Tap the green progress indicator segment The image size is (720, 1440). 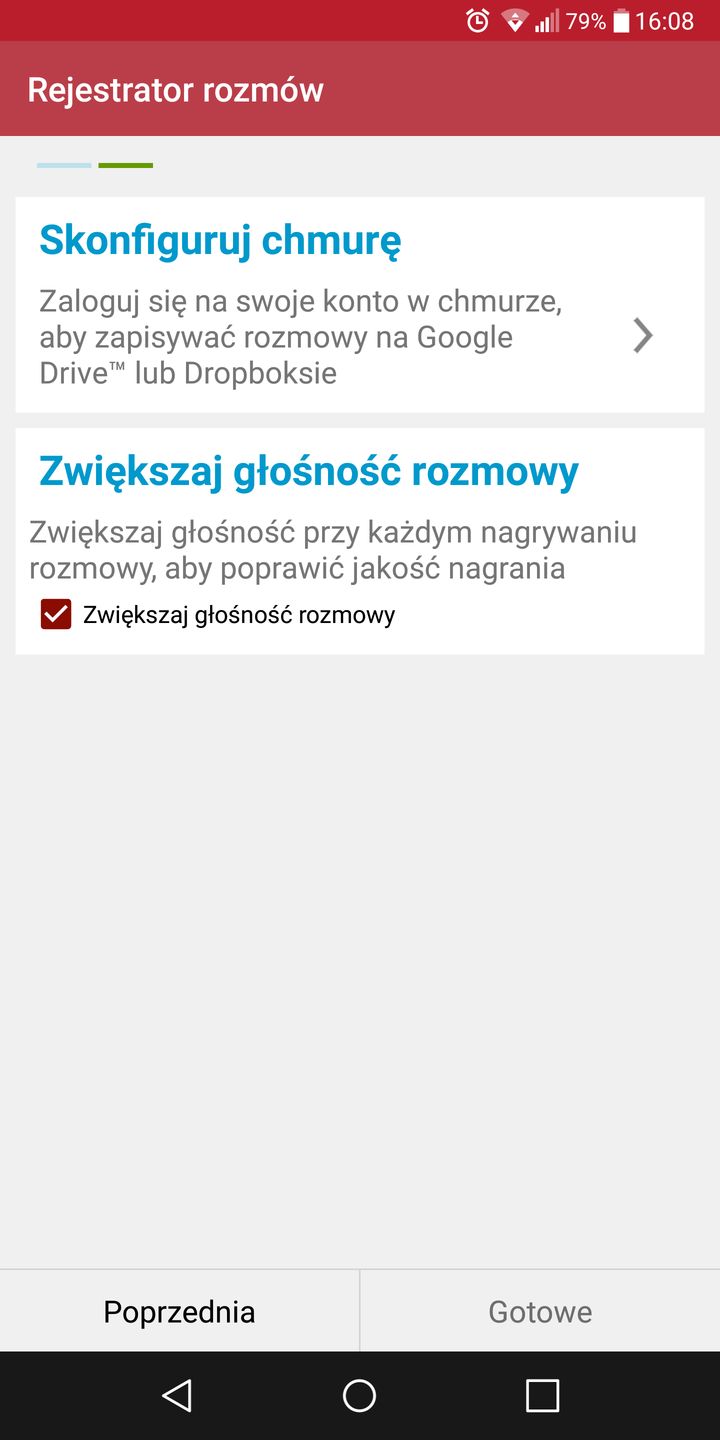126,164
